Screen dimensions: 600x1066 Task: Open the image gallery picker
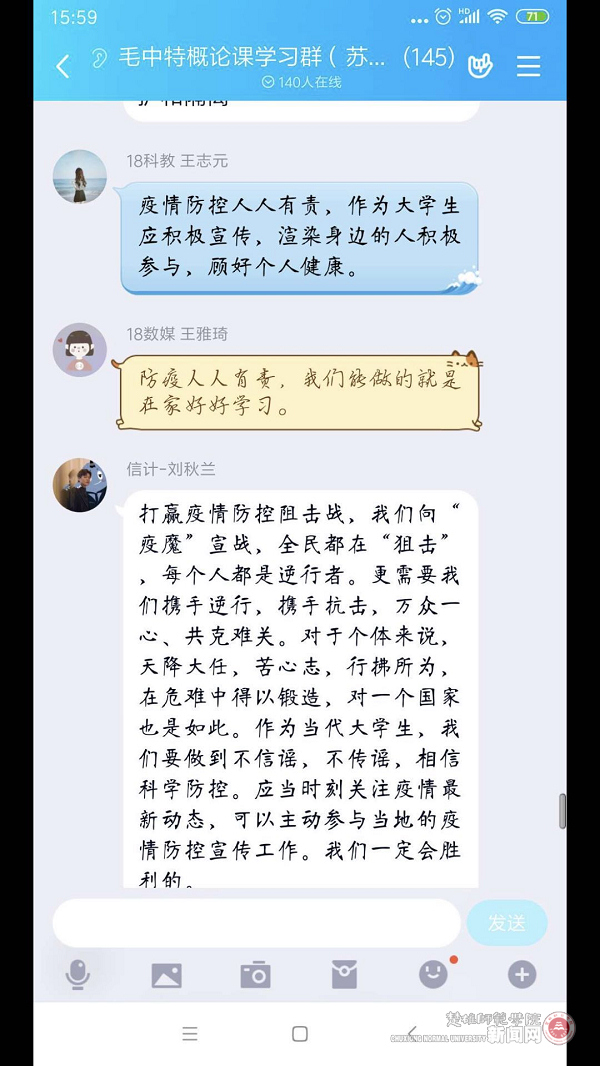point(166,974)
